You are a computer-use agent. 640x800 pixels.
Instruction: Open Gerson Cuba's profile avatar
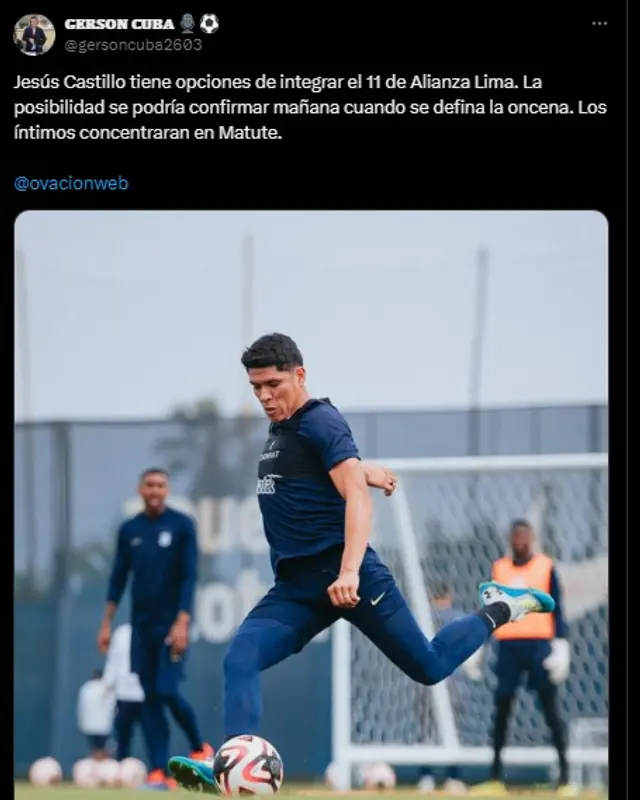point(34,34)
